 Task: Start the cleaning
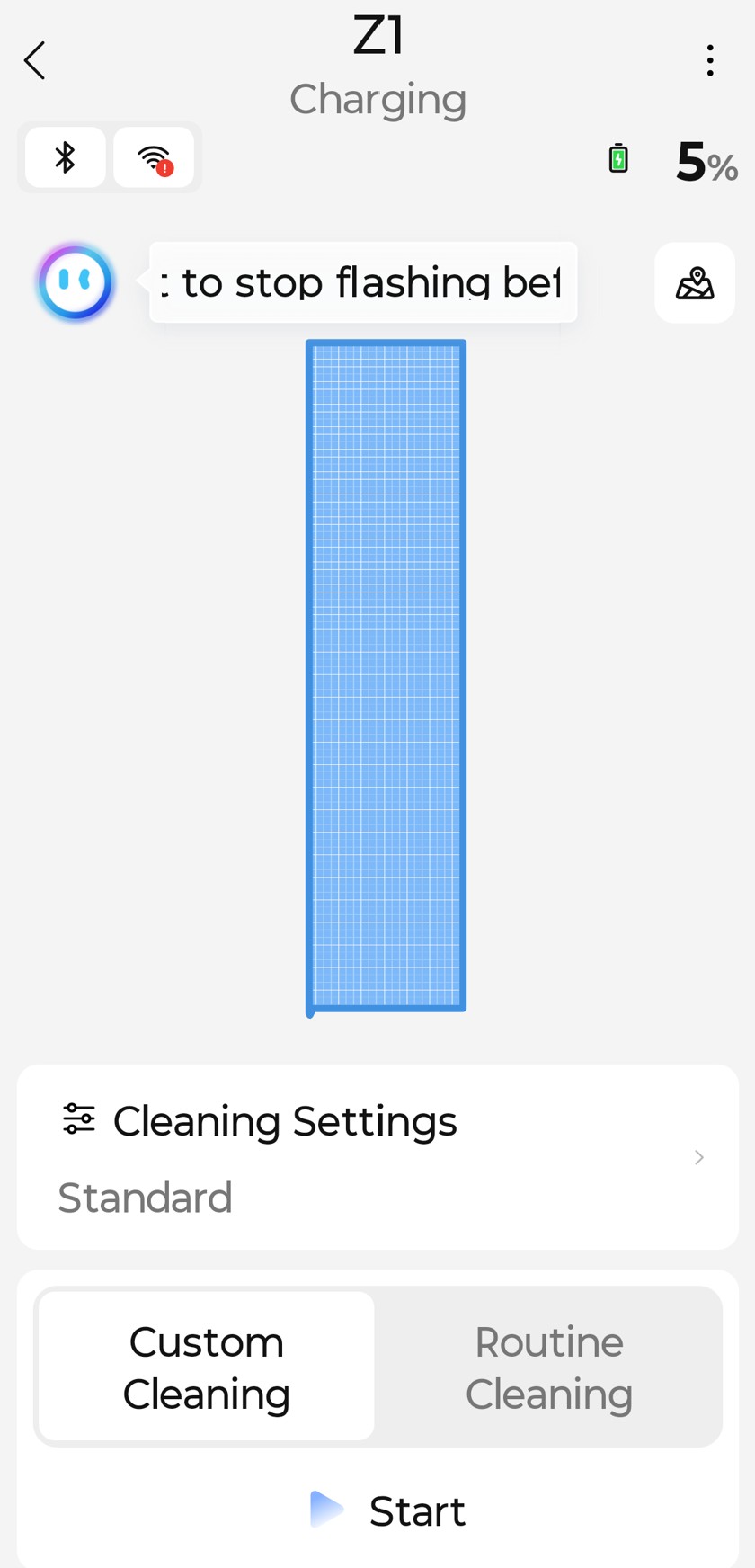coord(388,1510)
